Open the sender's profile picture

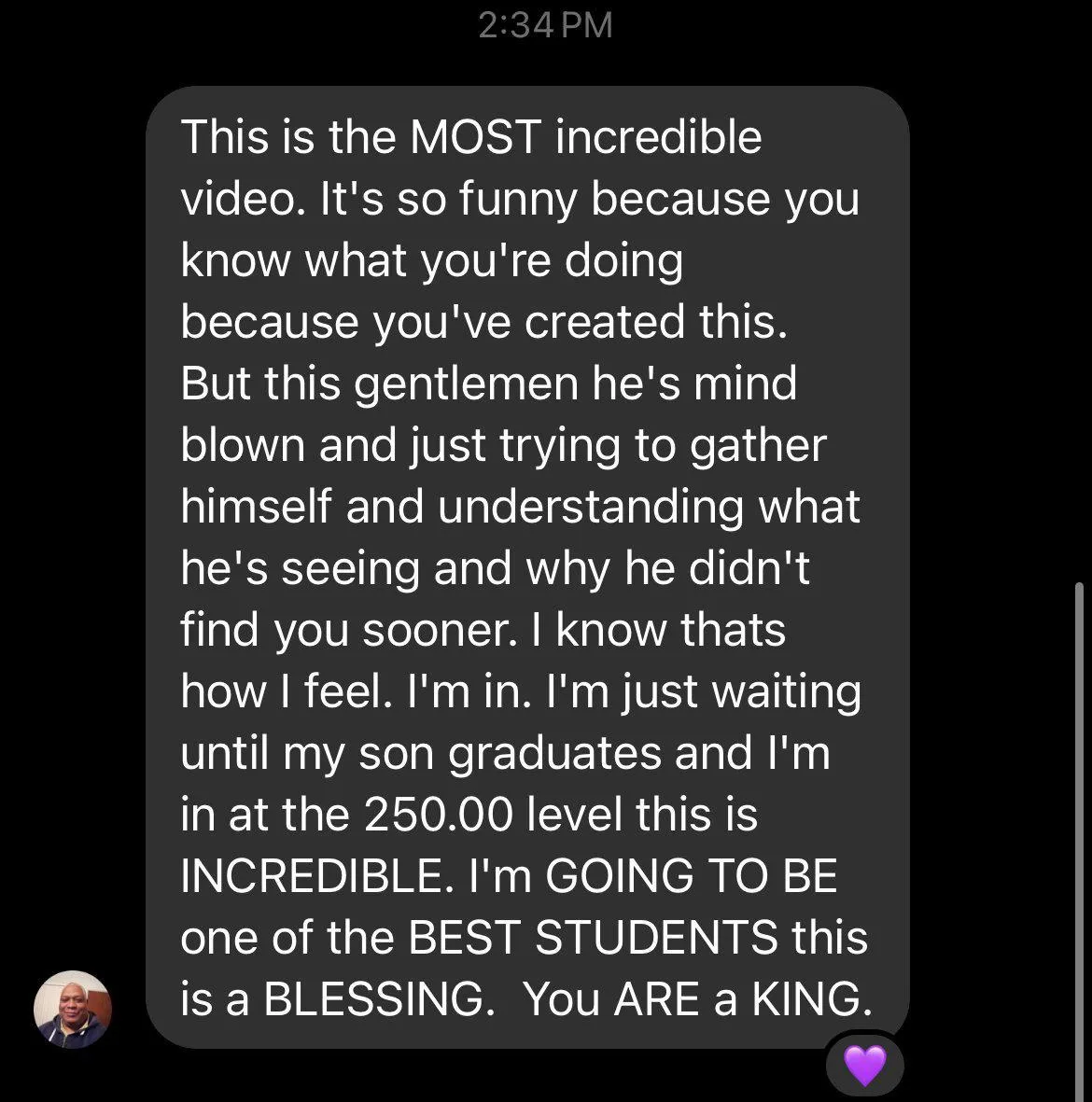point(73,1010)
